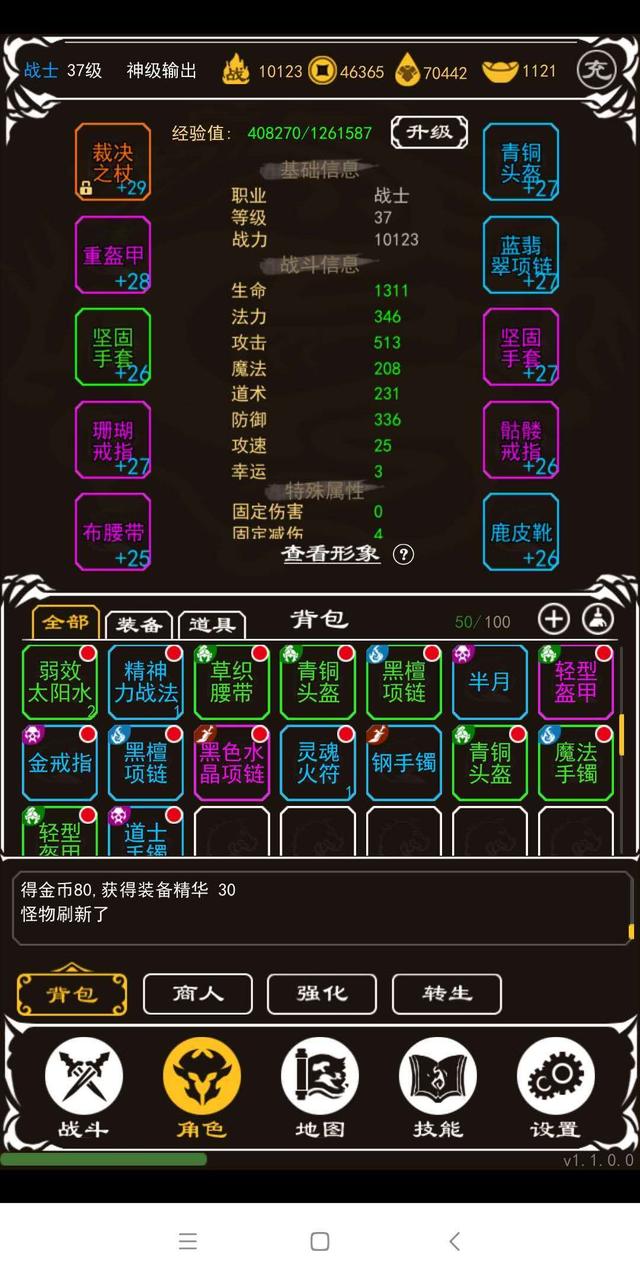Screen dimensions: 640x1280
Task: Switch to the 道具 backpack tab
Action: pos(212,624)
